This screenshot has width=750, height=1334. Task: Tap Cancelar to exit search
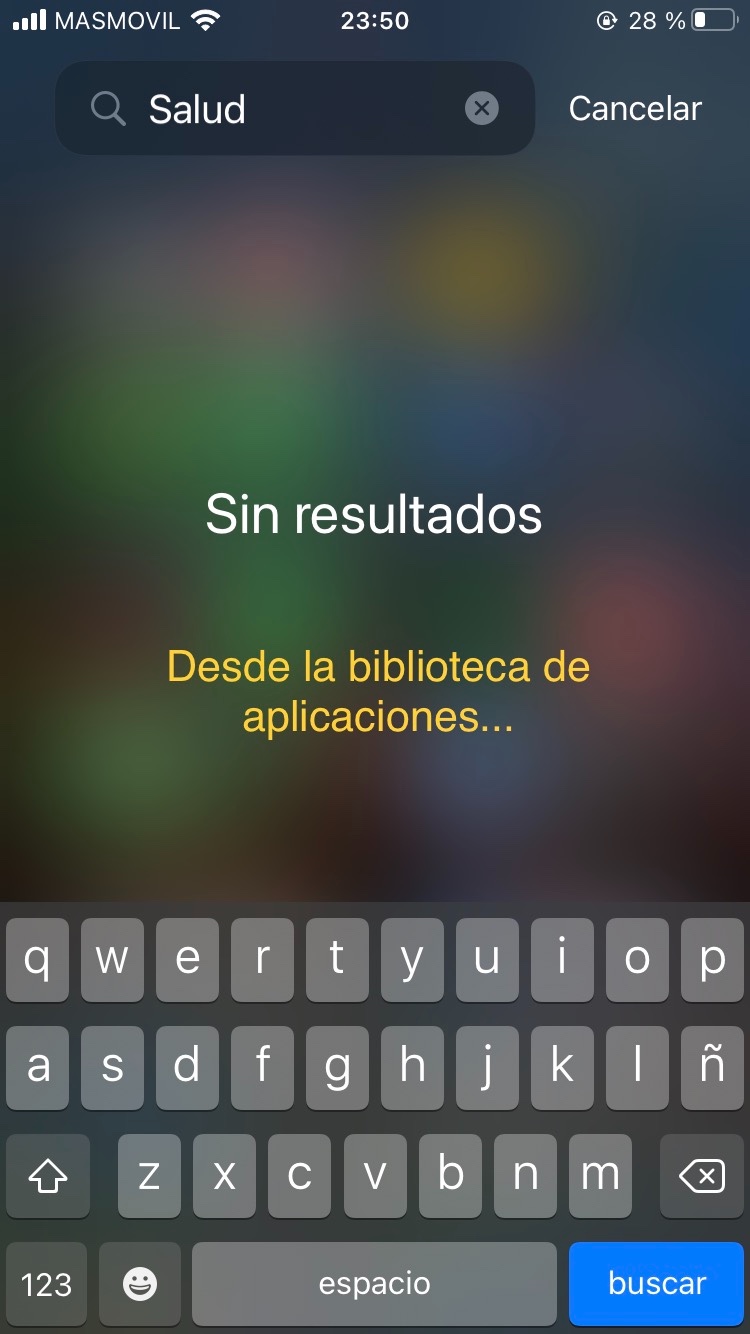click(x=635, y=108)
